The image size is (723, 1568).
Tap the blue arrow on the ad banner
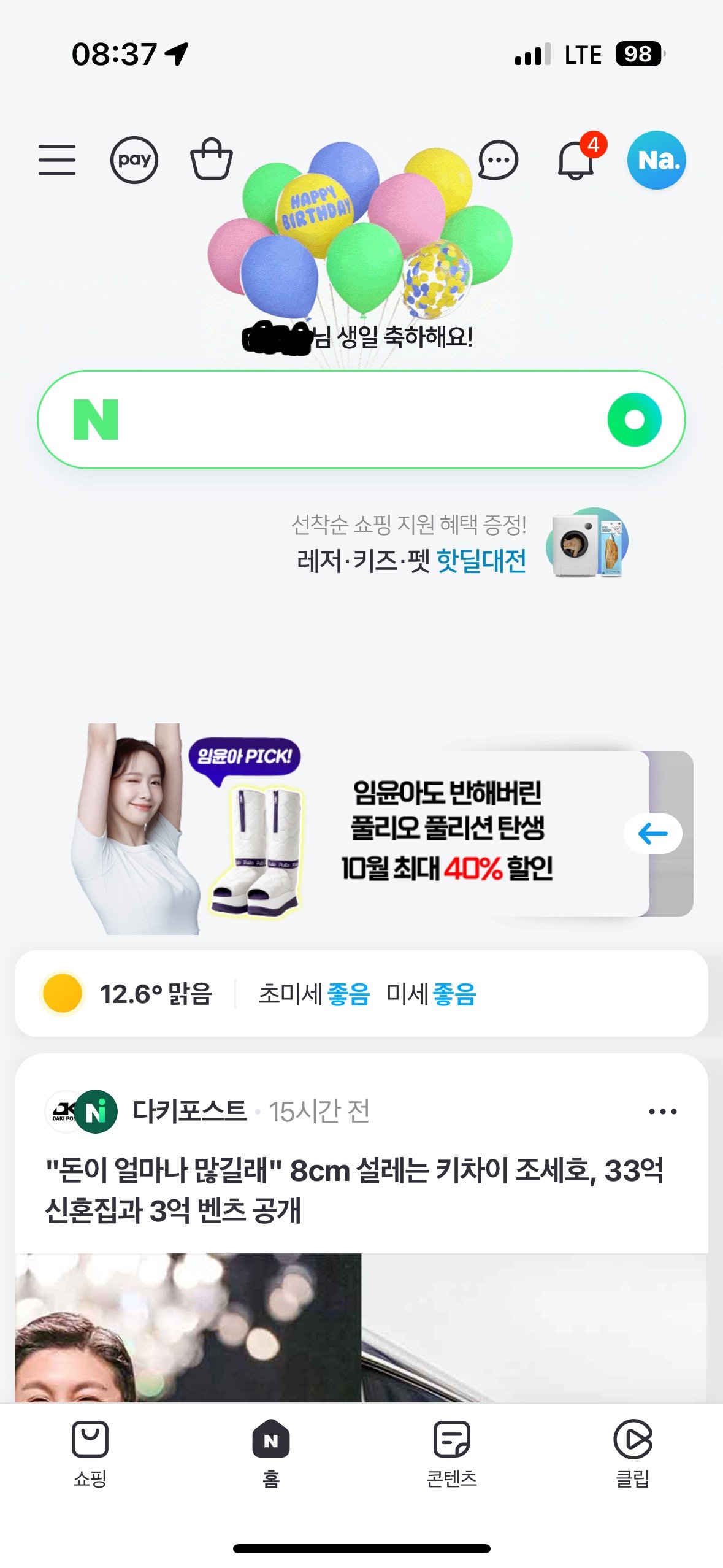tap(652, 833)
